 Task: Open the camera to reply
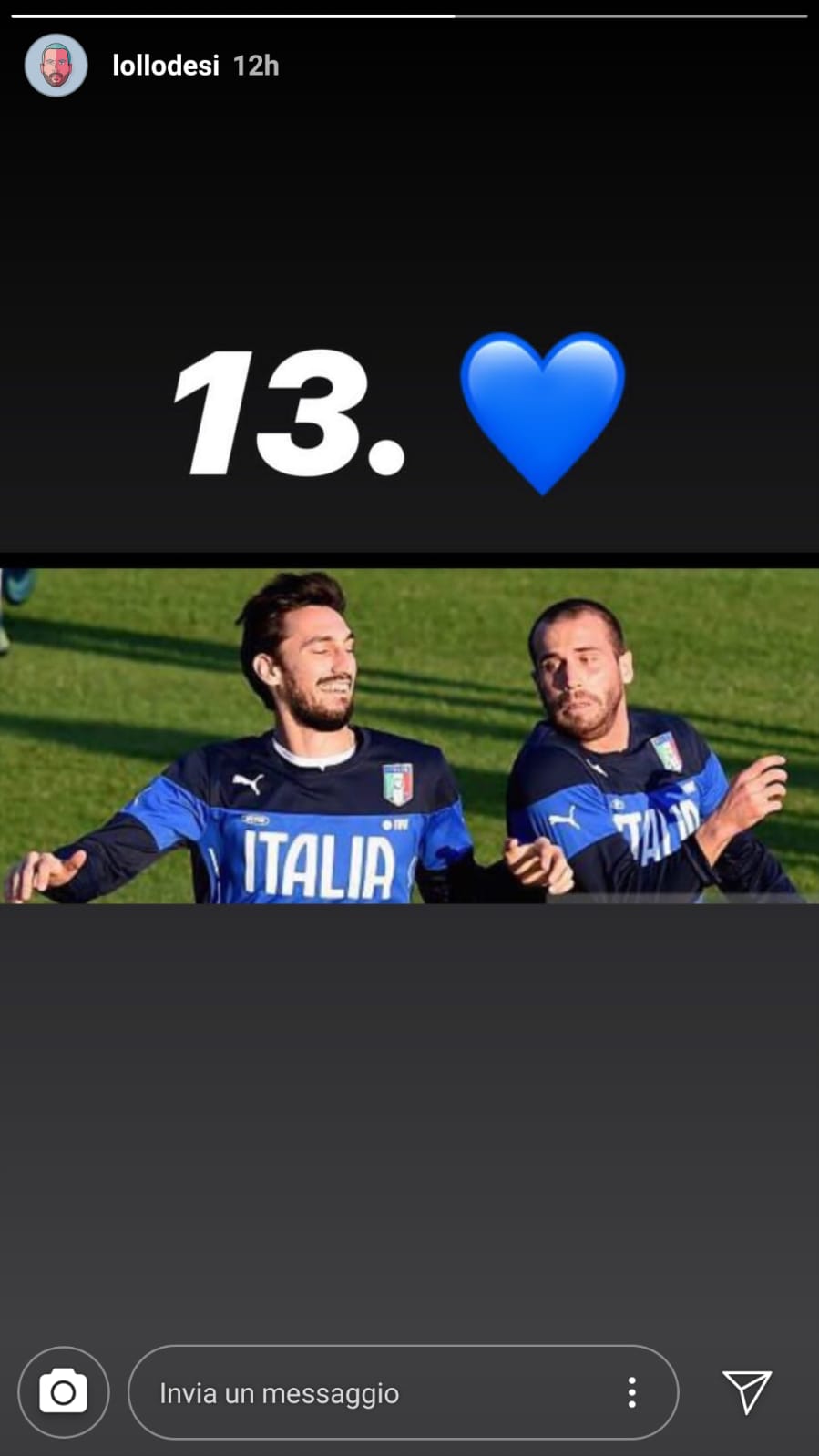point(63,1391)
